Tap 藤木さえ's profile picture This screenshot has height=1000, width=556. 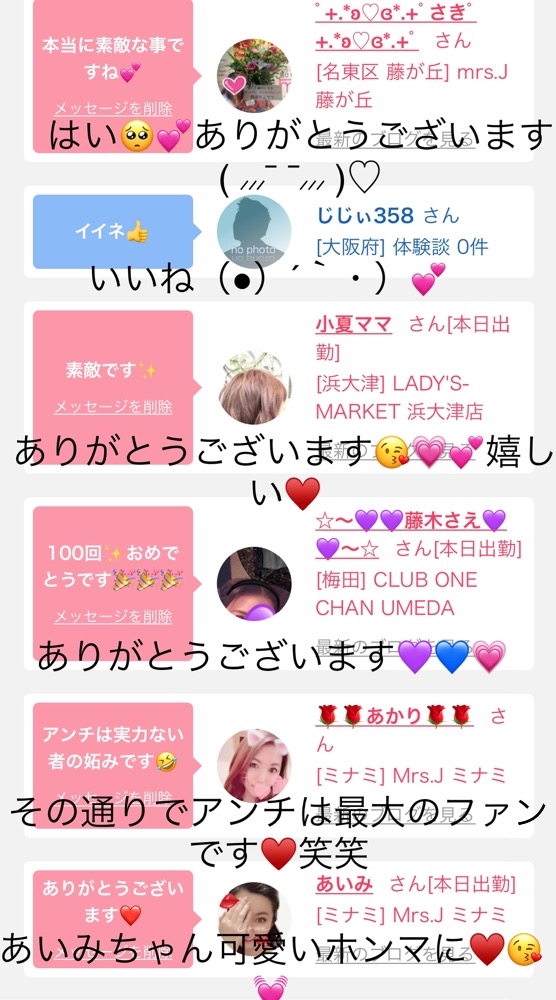[254, 584]
